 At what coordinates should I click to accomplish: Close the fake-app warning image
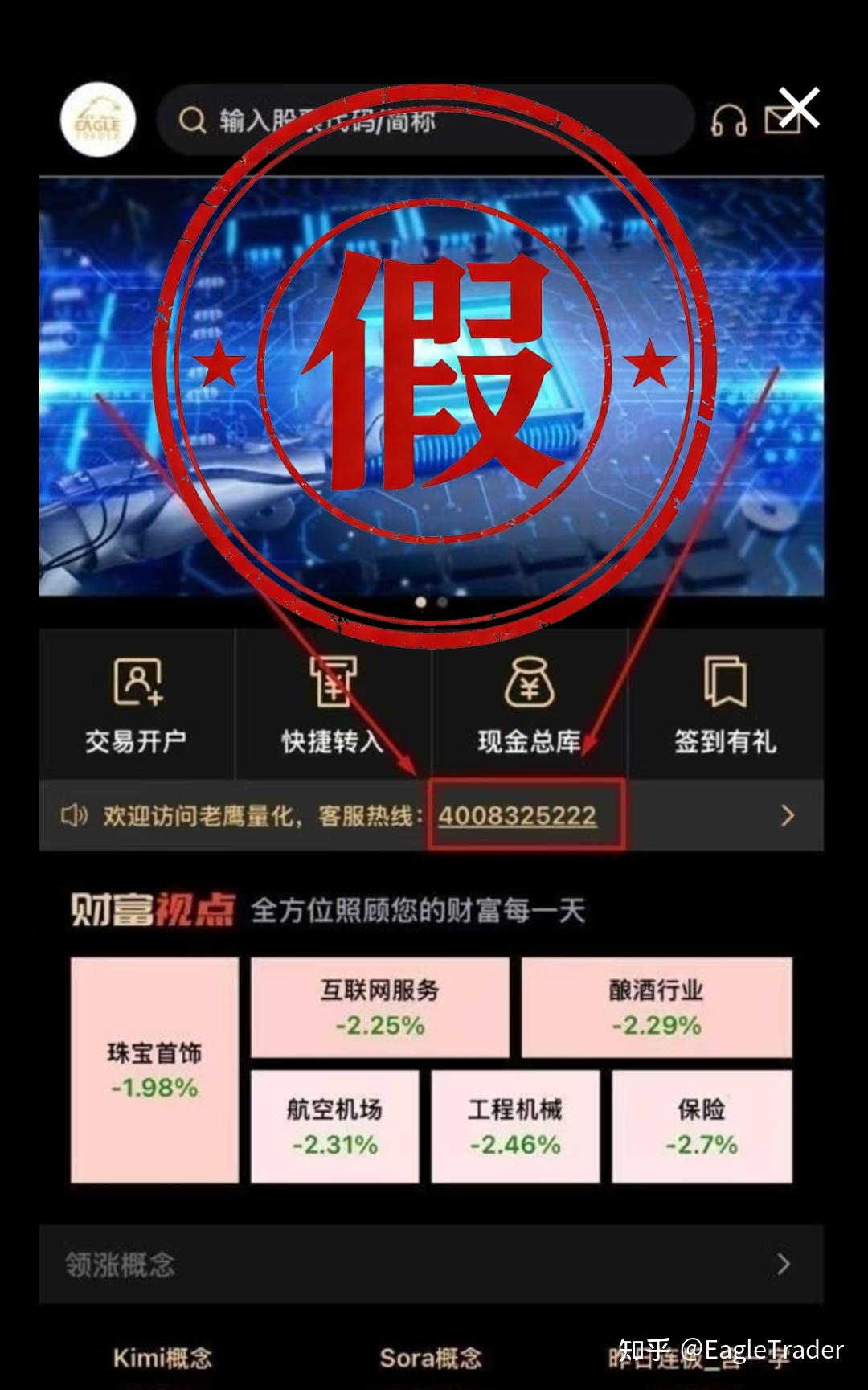(800, 108)
